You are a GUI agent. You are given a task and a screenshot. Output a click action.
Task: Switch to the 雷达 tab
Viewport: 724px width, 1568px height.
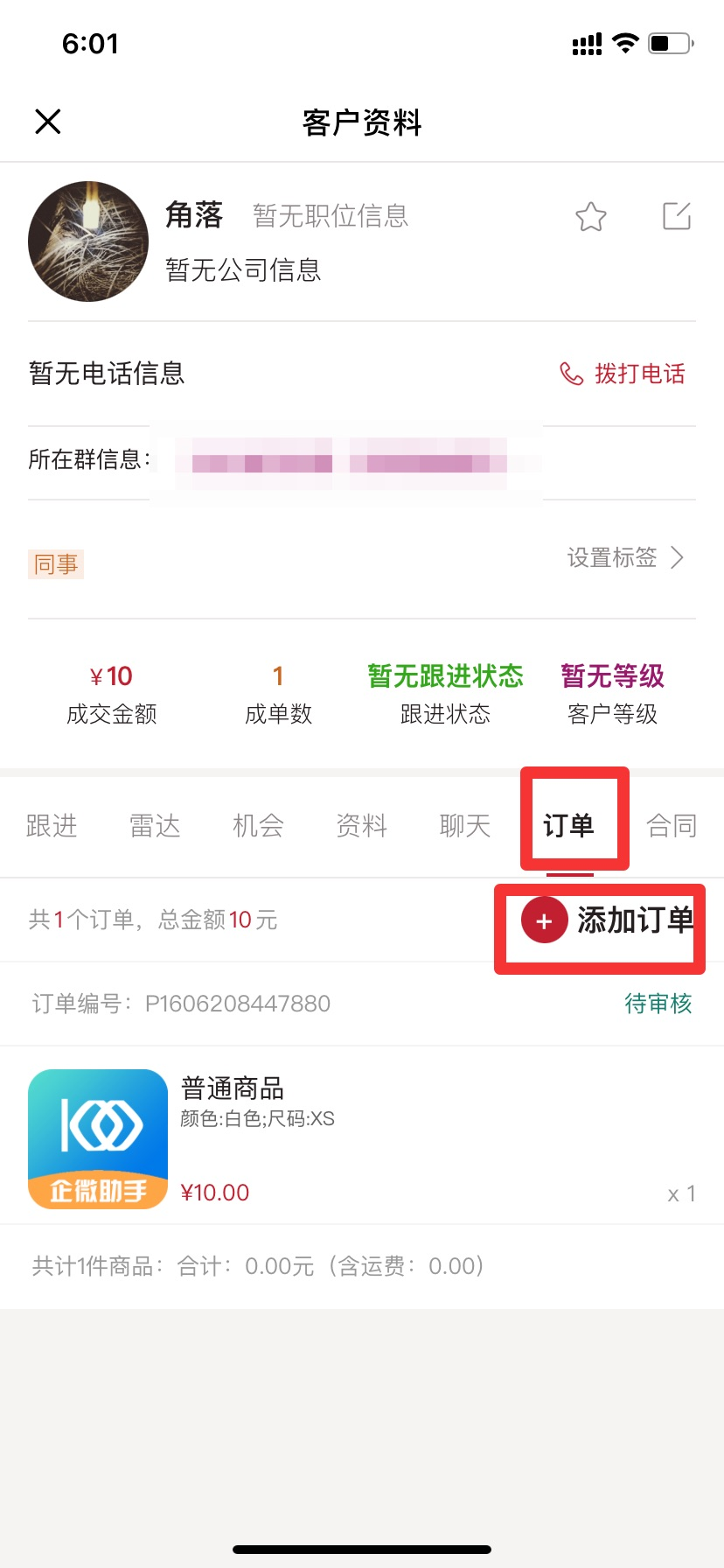point(155,825)
